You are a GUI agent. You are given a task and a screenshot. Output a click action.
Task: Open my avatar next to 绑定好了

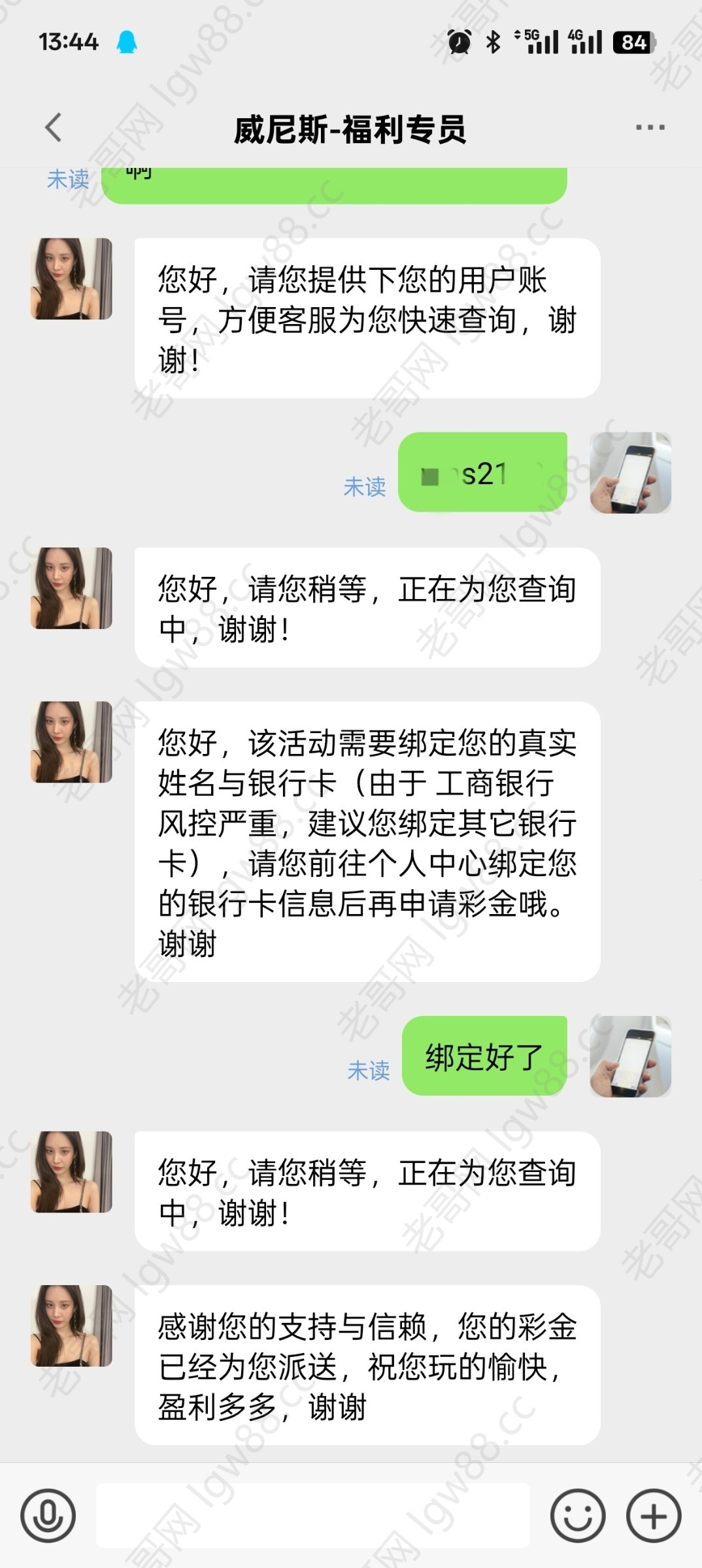[630, 1056]
